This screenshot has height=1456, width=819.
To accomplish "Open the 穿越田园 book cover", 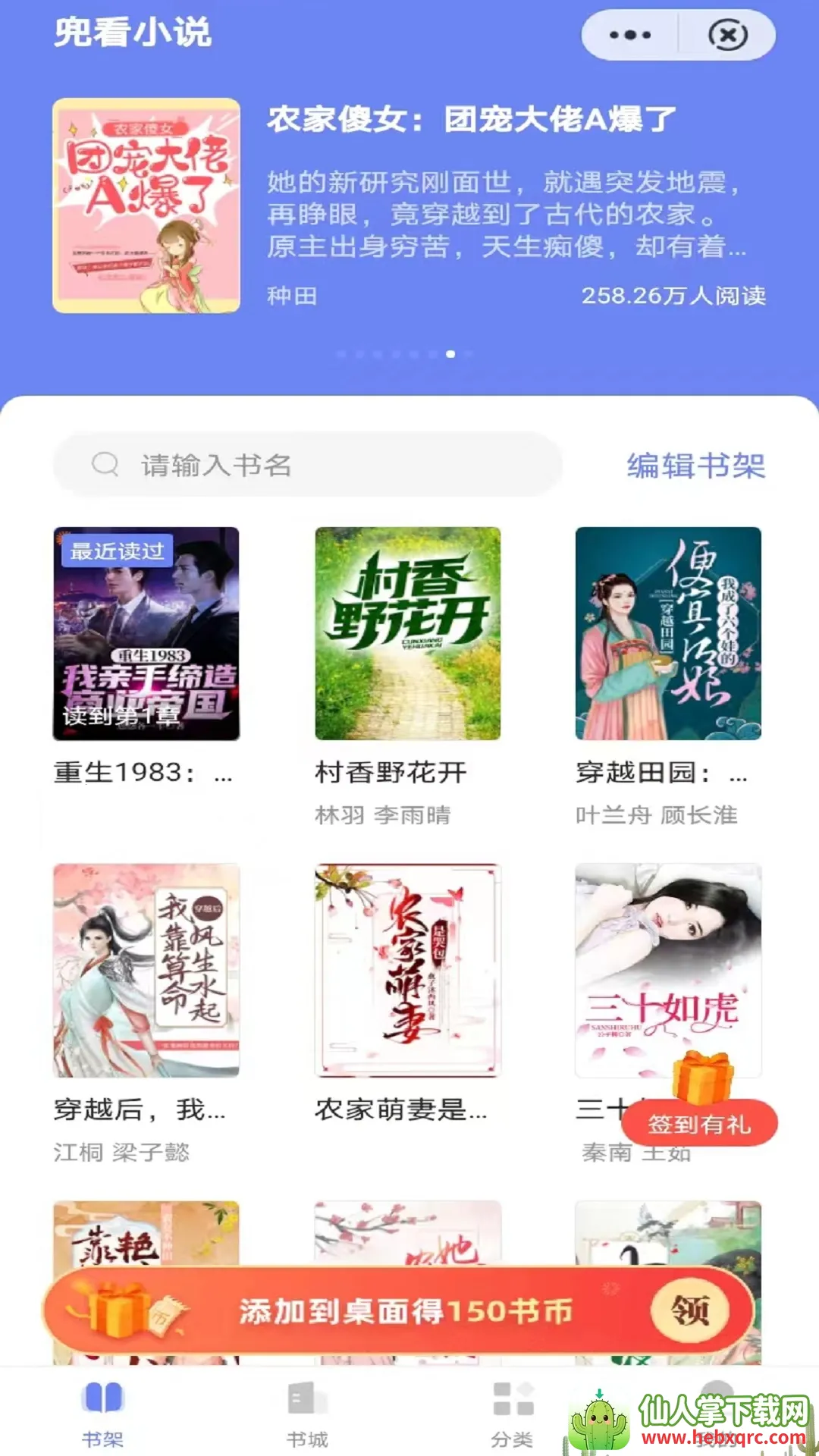I will click(668, 634).
